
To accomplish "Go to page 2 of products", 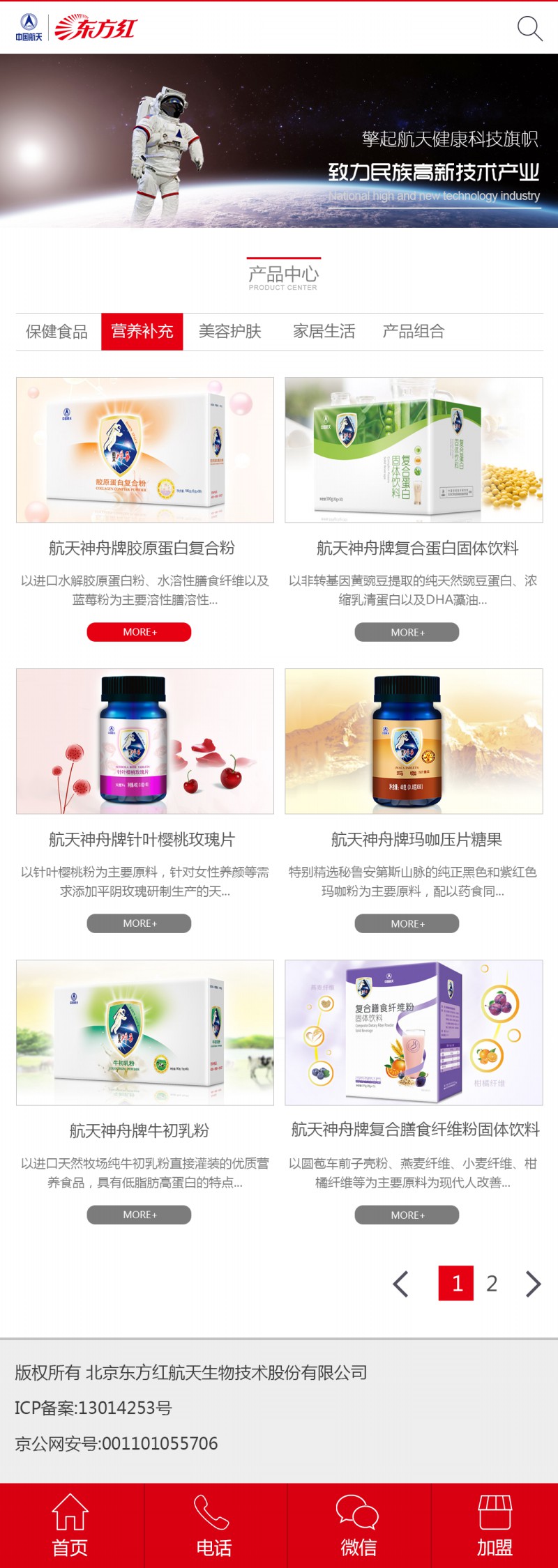I will pos(492,1283).
